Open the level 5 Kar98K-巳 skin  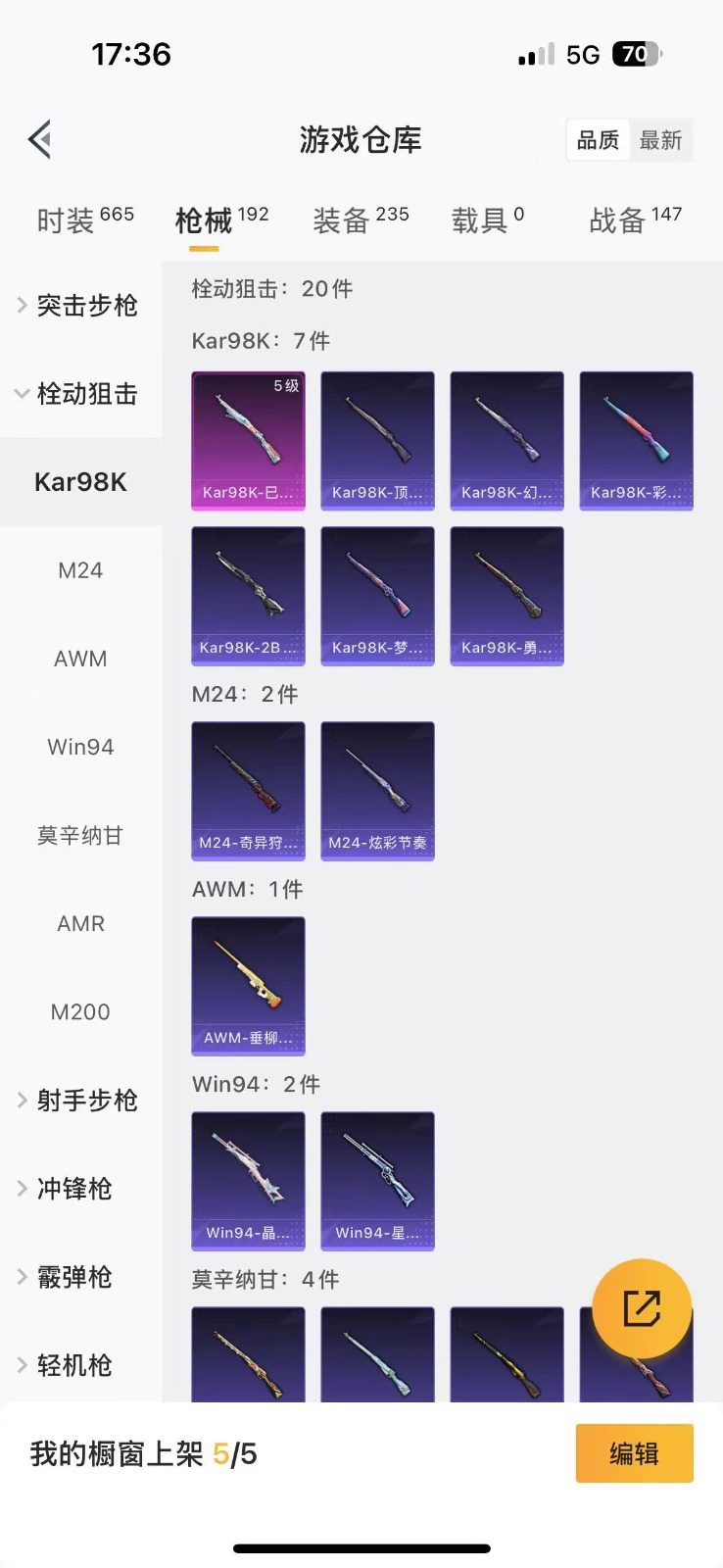(x=248, y=440)
